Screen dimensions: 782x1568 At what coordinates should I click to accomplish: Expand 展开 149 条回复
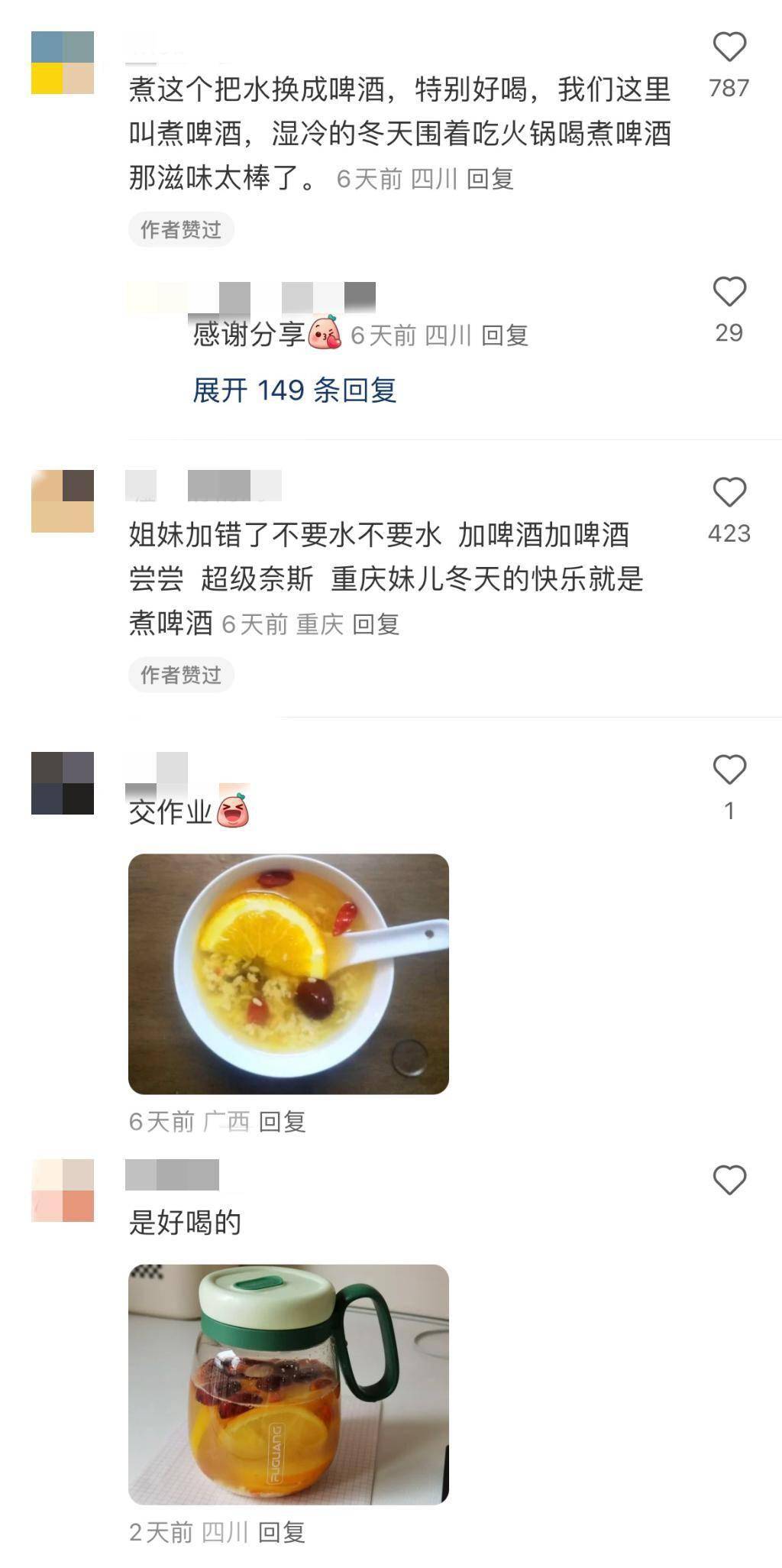(x=295, y=390)
